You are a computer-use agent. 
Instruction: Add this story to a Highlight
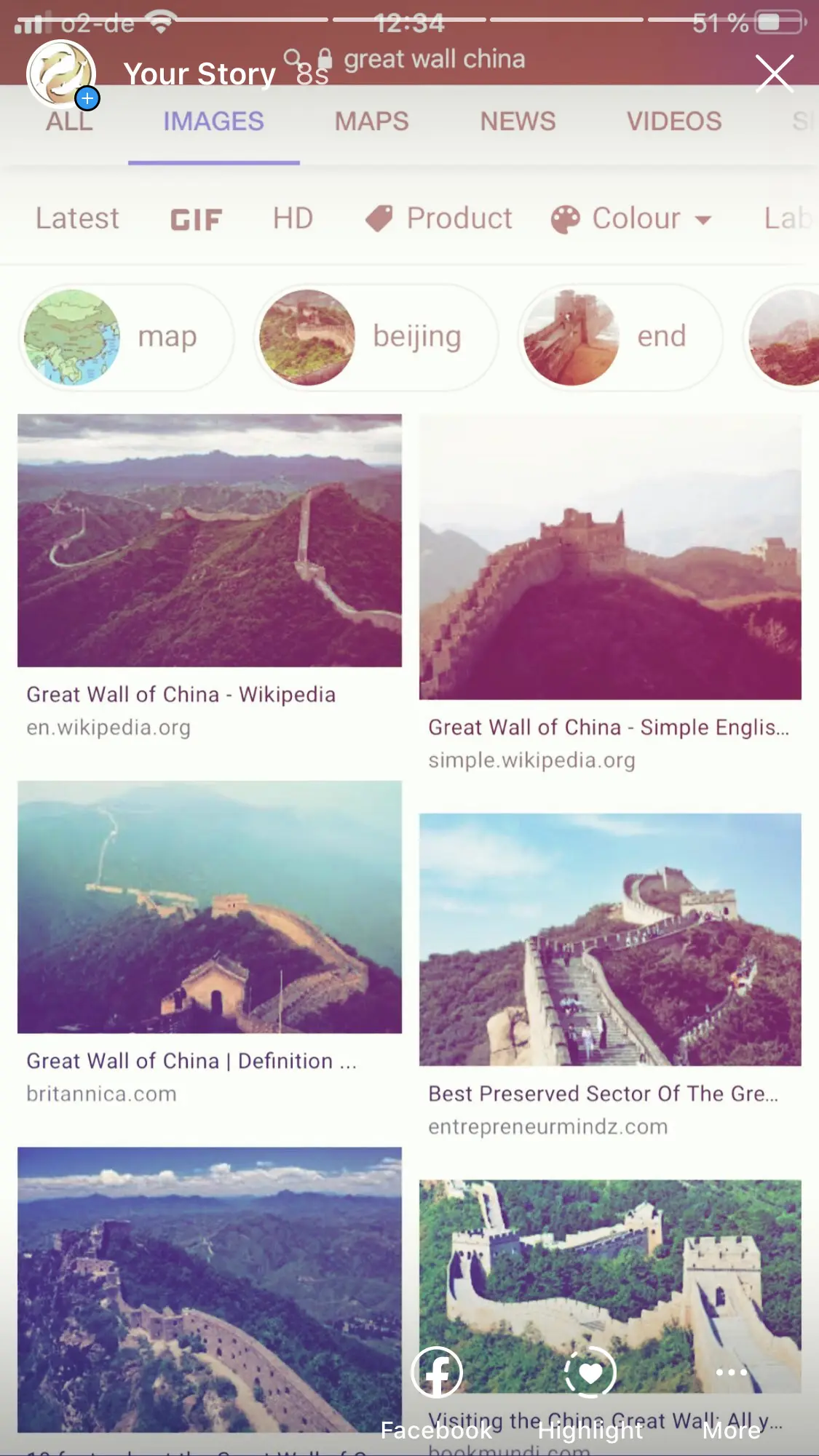pyautogui.click(x=590, y=1374)
